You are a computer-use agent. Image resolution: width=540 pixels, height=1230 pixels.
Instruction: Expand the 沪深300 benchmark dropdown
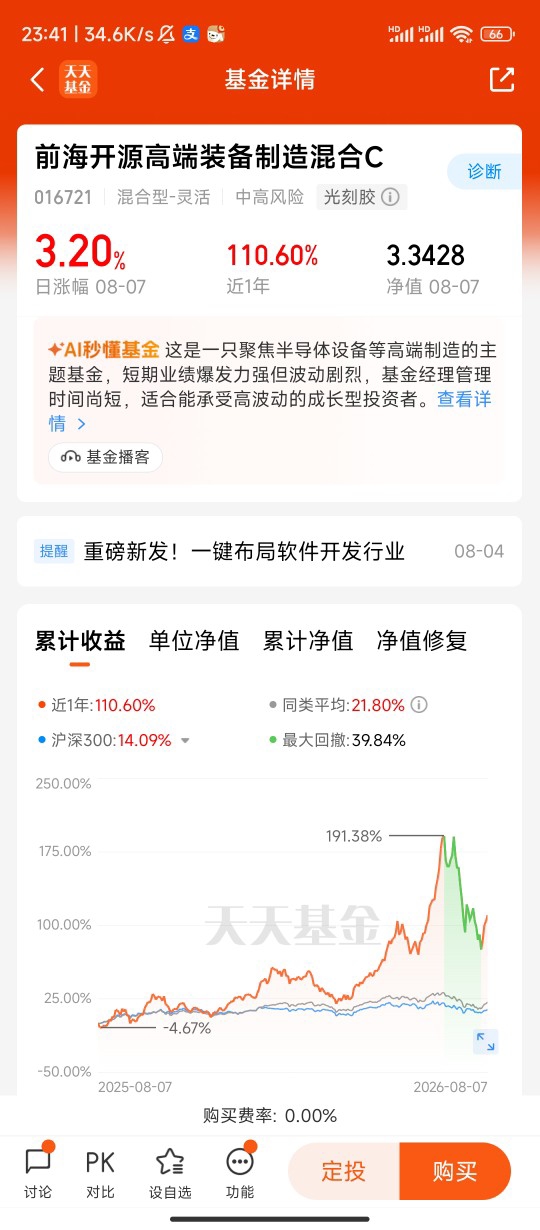pos(185,741)
